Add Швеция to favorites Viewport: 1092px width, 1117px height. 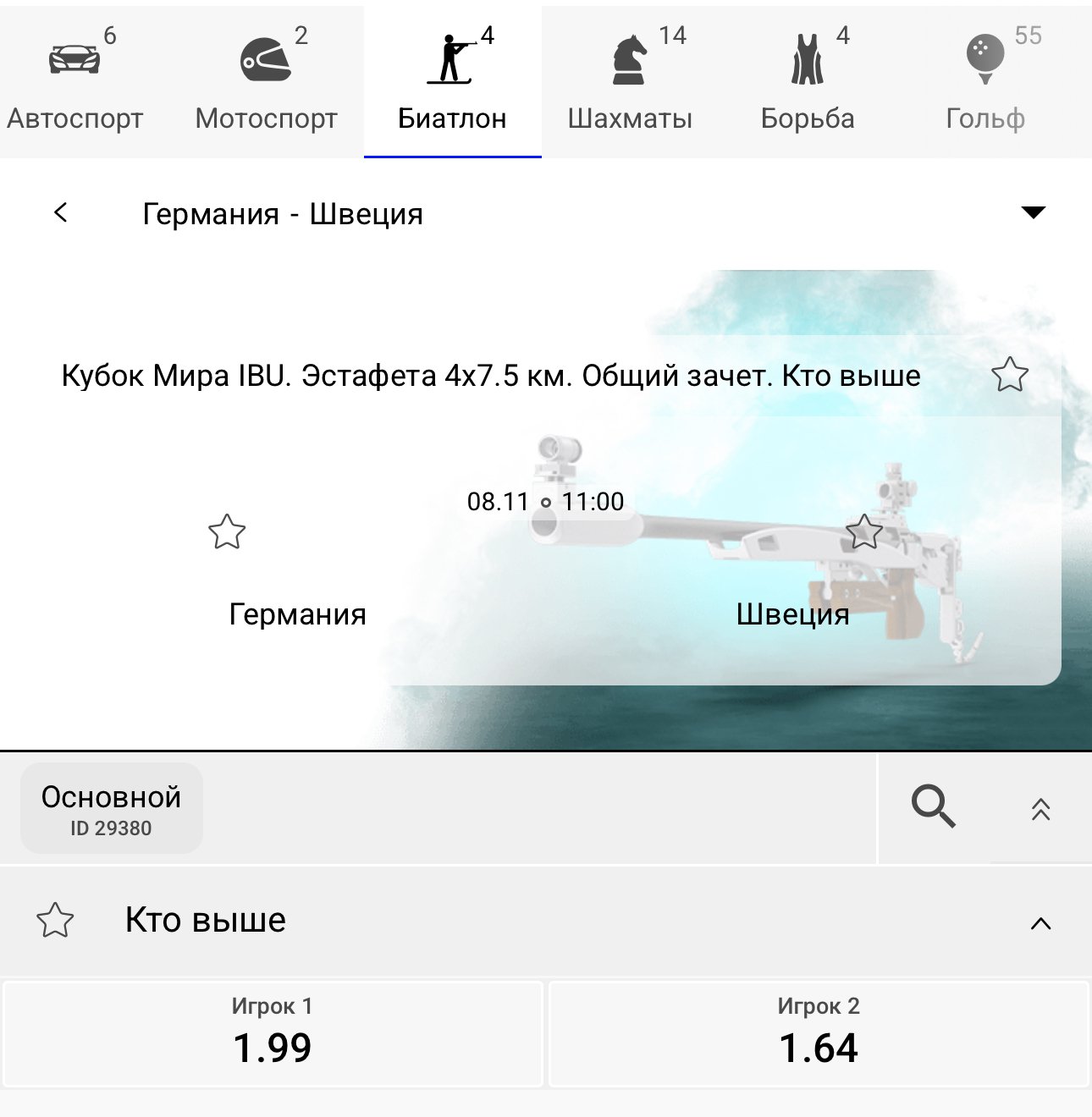(x=864, y=532)
